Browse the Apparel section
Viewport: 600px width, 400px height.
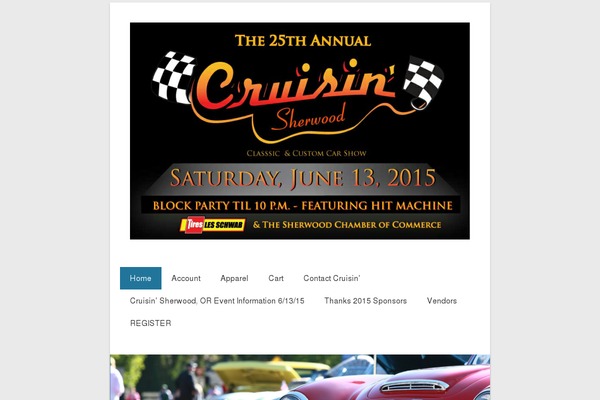point(234,278)
